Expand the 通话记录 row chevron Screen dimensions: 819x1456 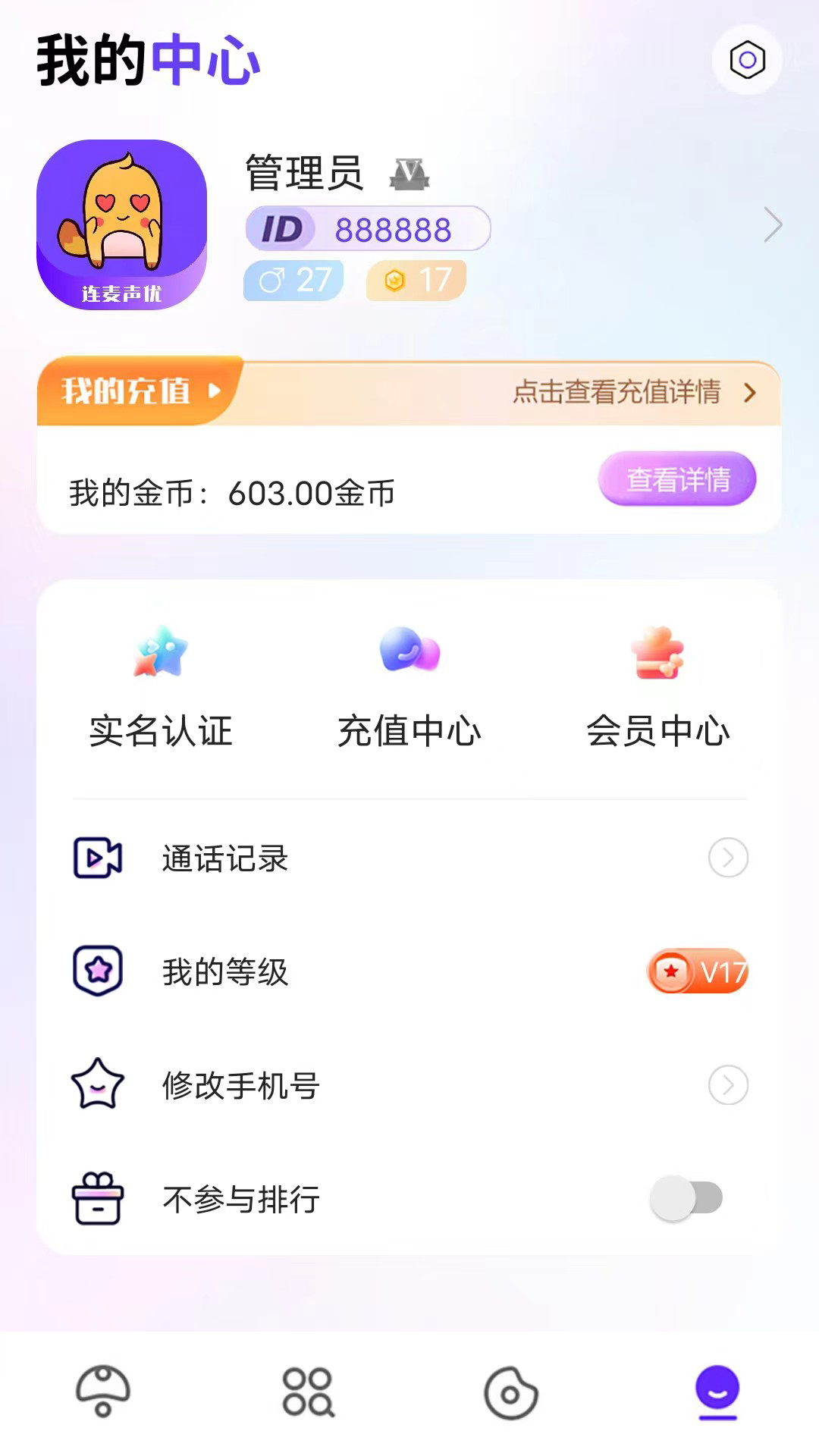click(x=729, y=858)
